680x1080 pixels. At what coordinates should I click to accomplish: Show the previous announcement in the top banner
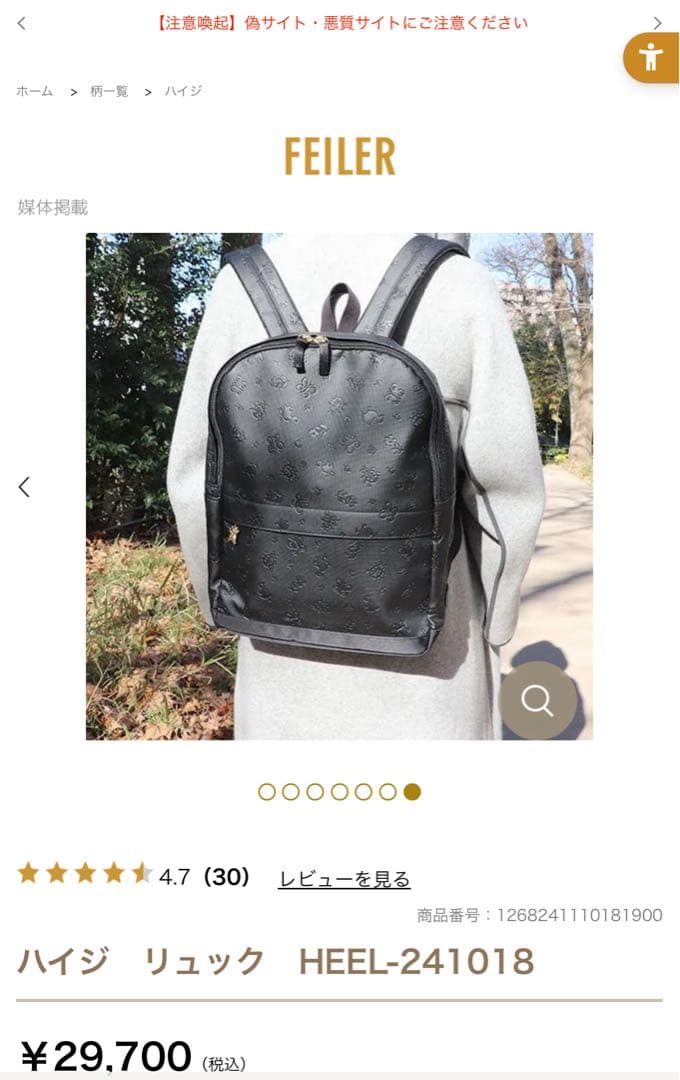pos(22,23)
